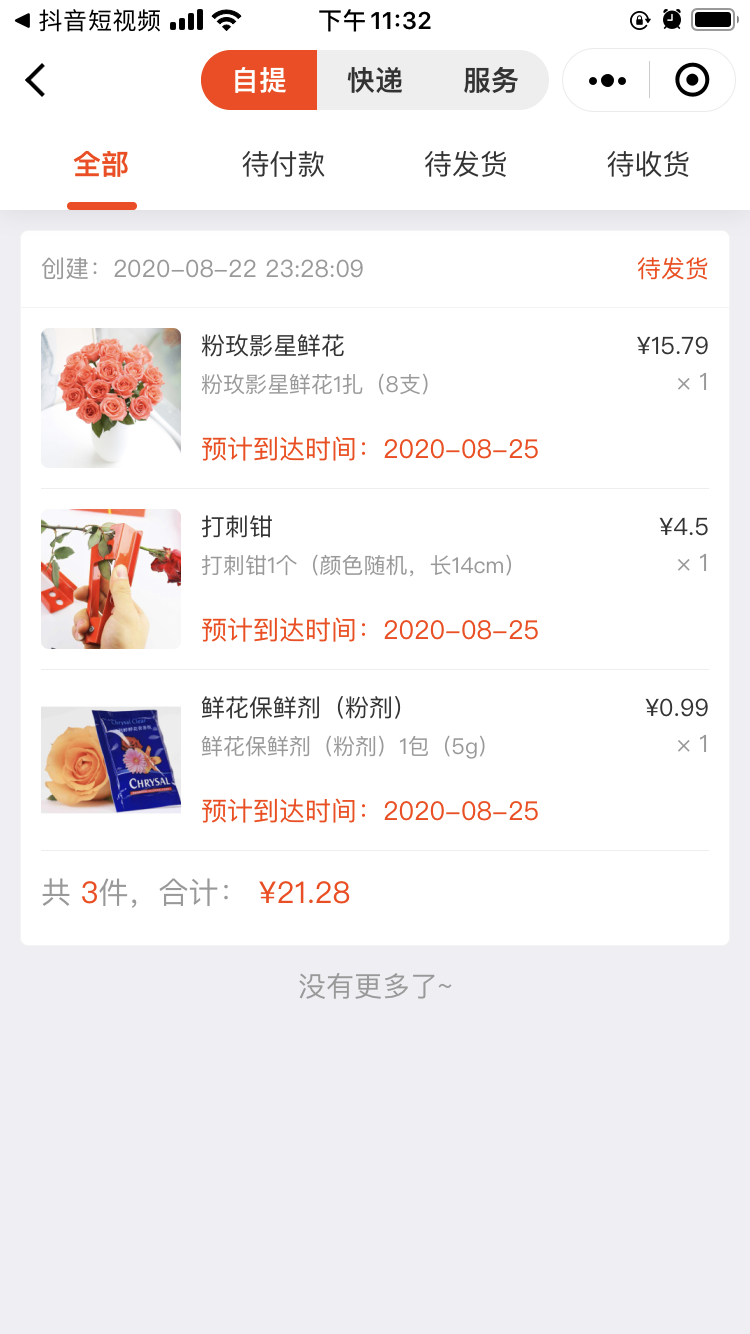Image resolution: width=750 pixels, height=1334 pixels.
Task: Close the mini-program with the circle icon
Action: point(692,80)
